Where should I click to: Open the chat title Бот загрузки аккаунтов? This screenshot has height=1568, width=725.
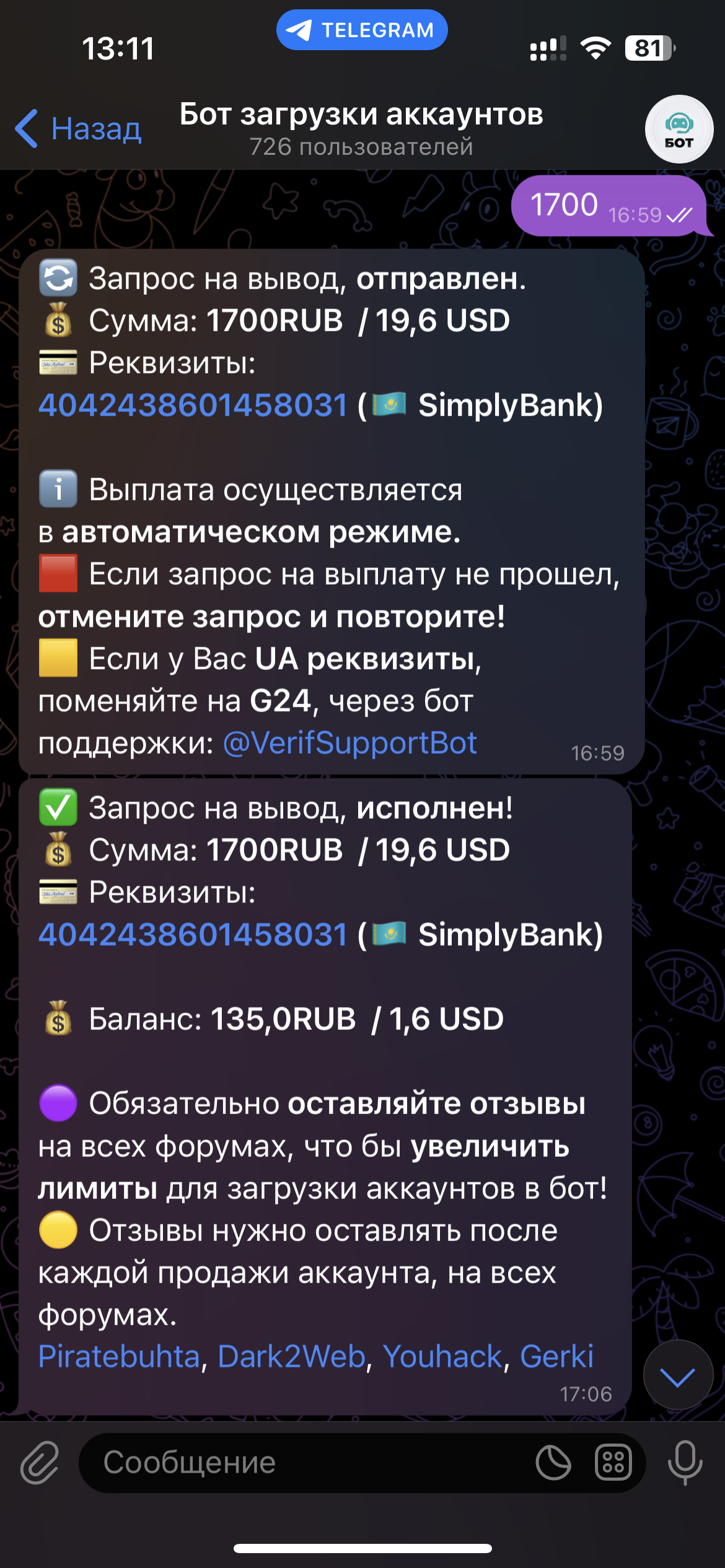coord(361,115)
